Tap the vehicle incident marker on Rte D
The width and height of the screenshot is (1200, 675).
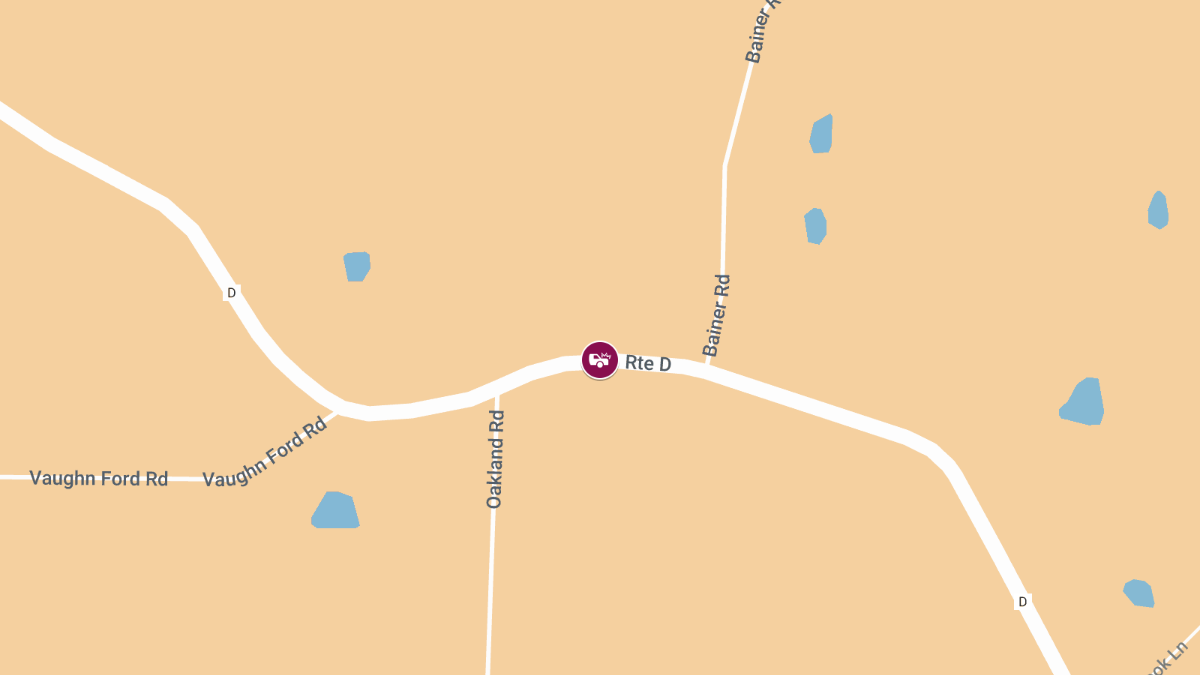(600, 360)
